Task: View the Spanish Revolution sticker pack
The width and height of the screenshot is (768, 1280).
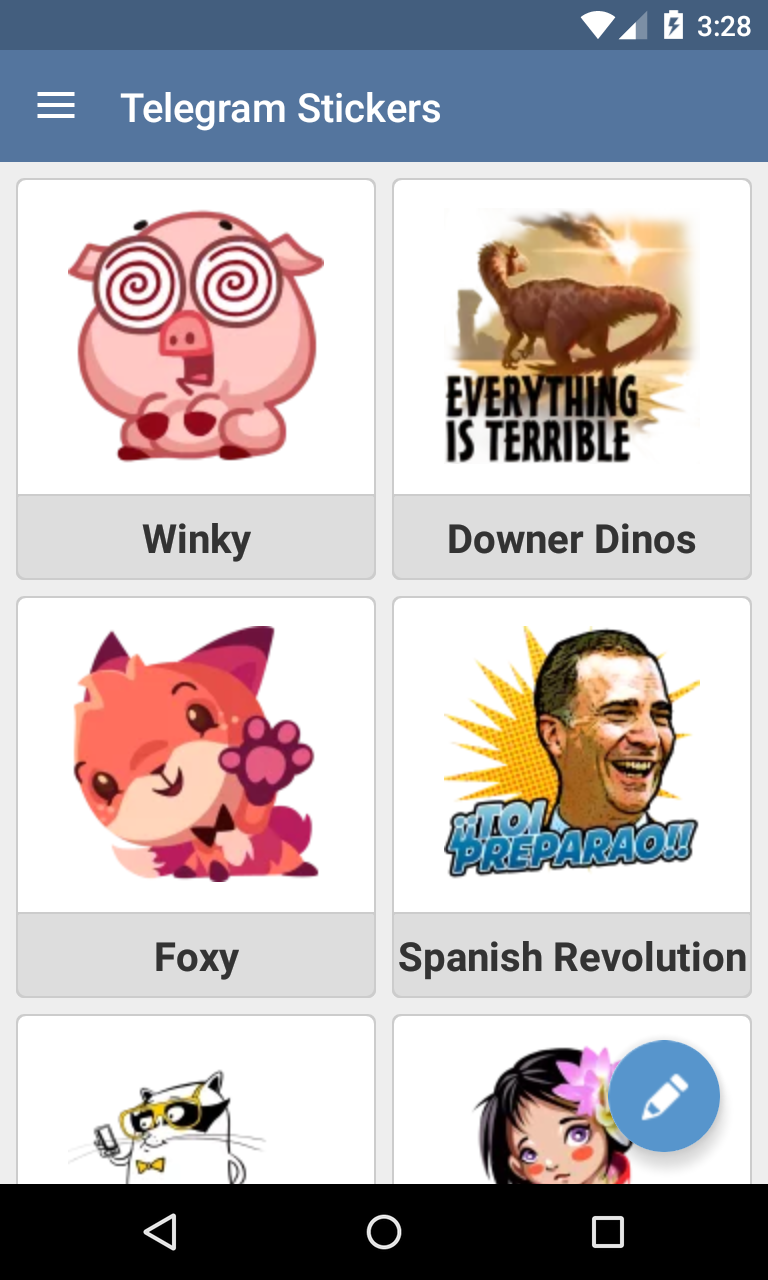Action: click(572, 796)
